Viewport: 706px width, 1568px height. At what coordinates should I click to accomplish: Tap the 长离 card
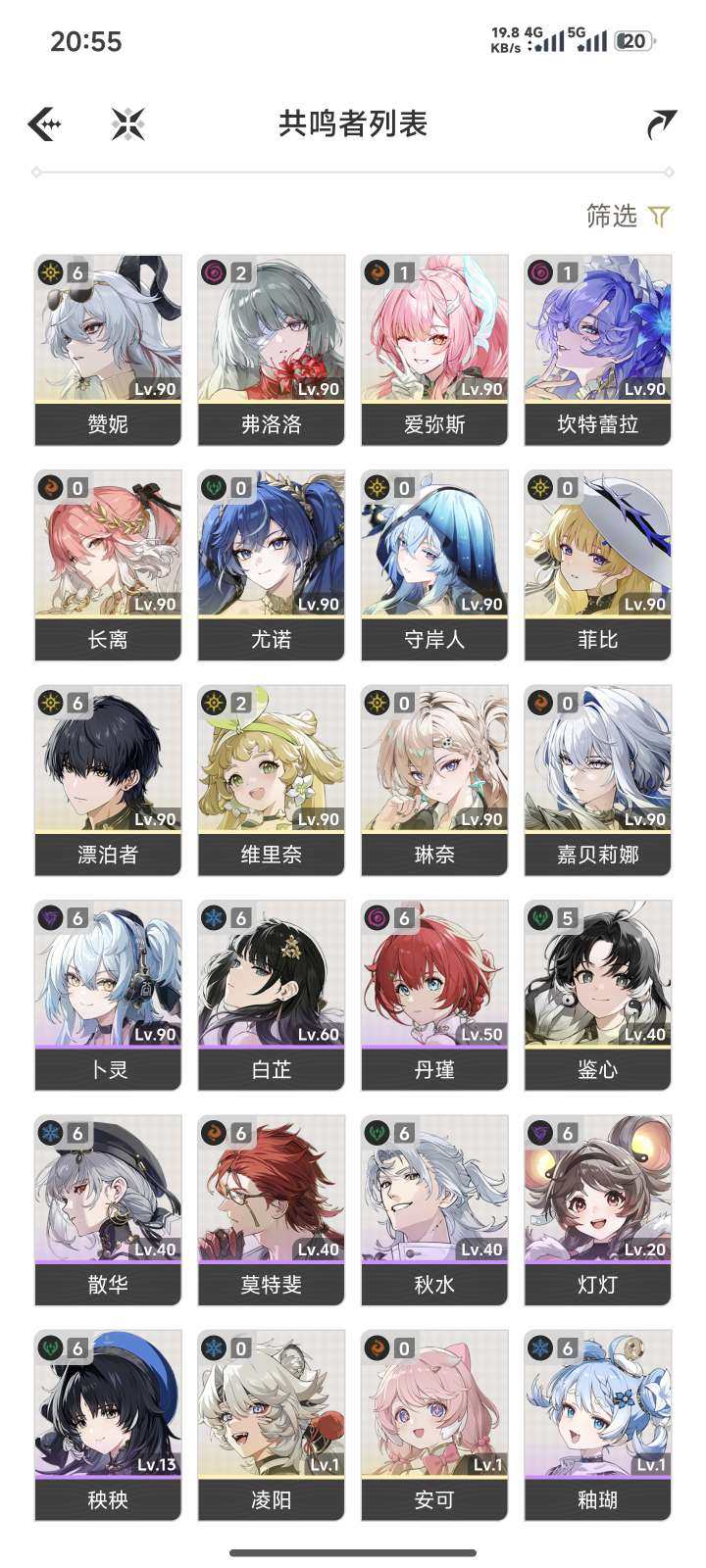[108, 565]
